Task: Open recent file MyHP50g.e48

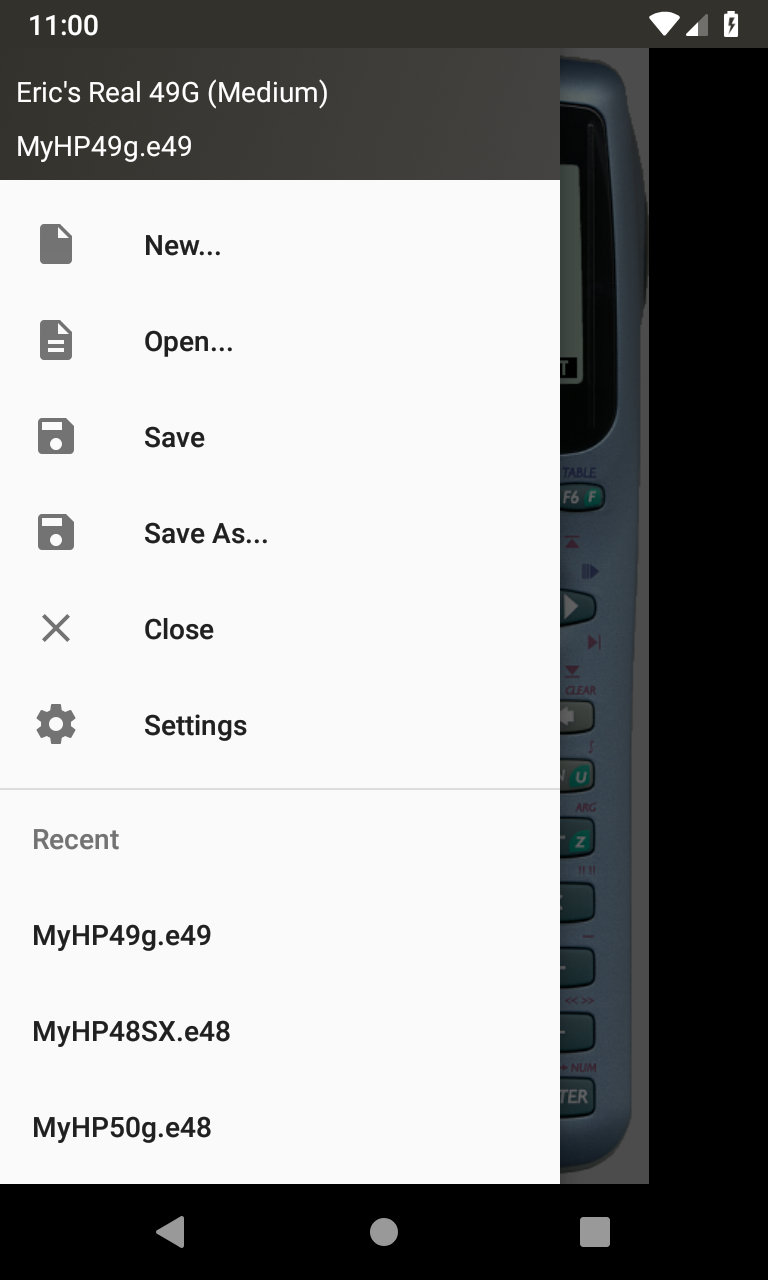Action: [280, 1128]
